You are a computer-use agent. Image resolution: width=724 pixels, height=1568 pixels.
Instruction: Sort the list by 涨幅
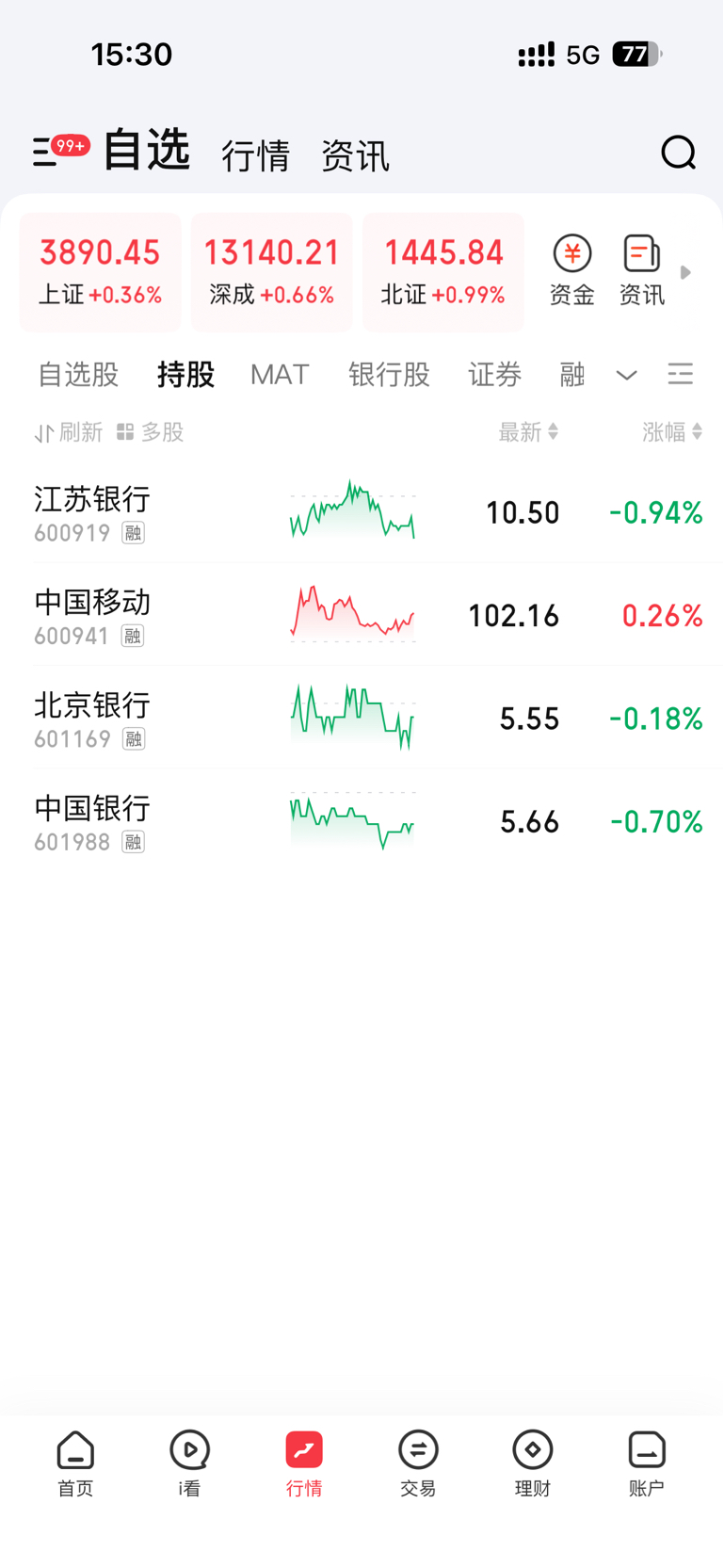click(672, 432)
